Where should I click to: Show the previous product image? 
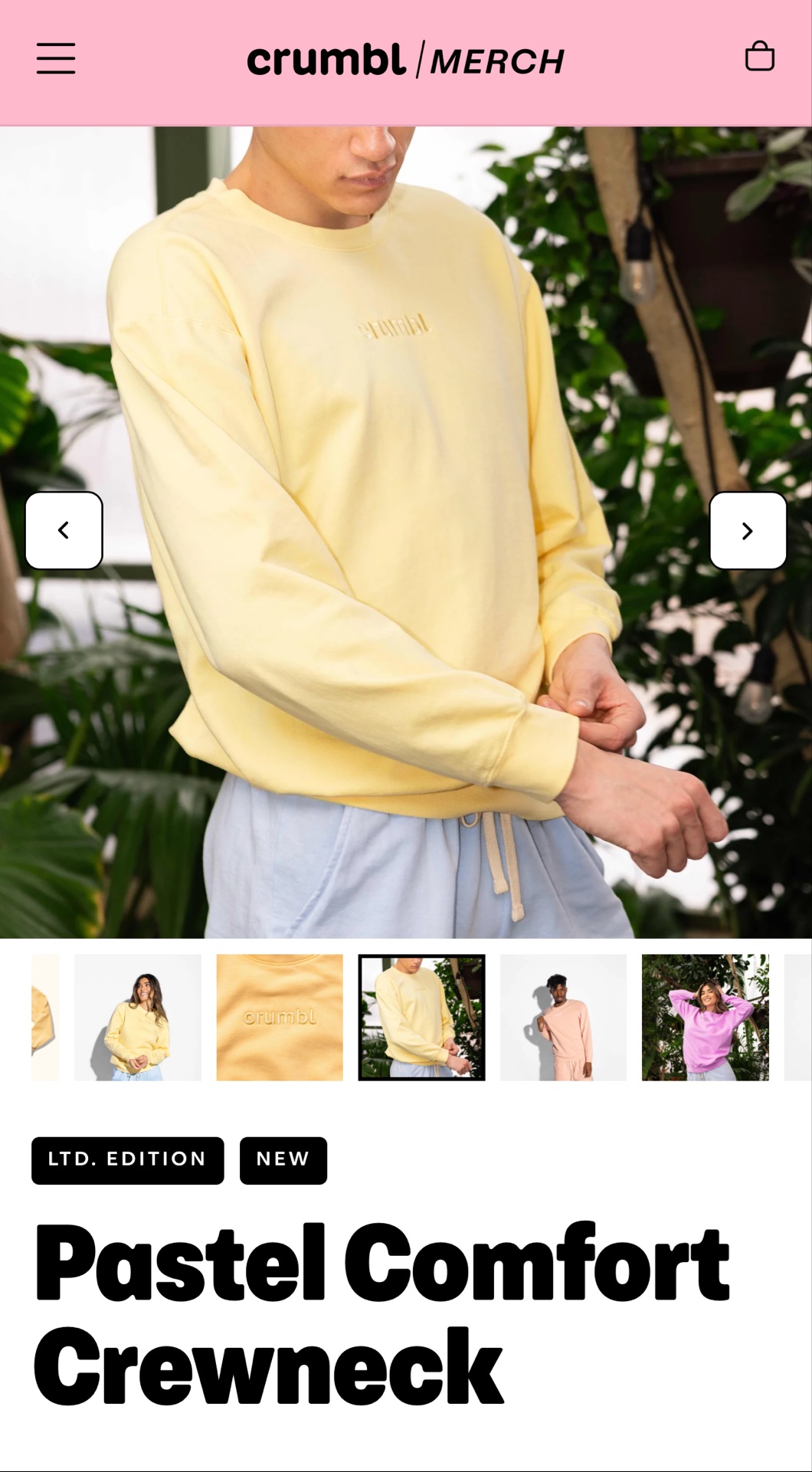(64, 530)
